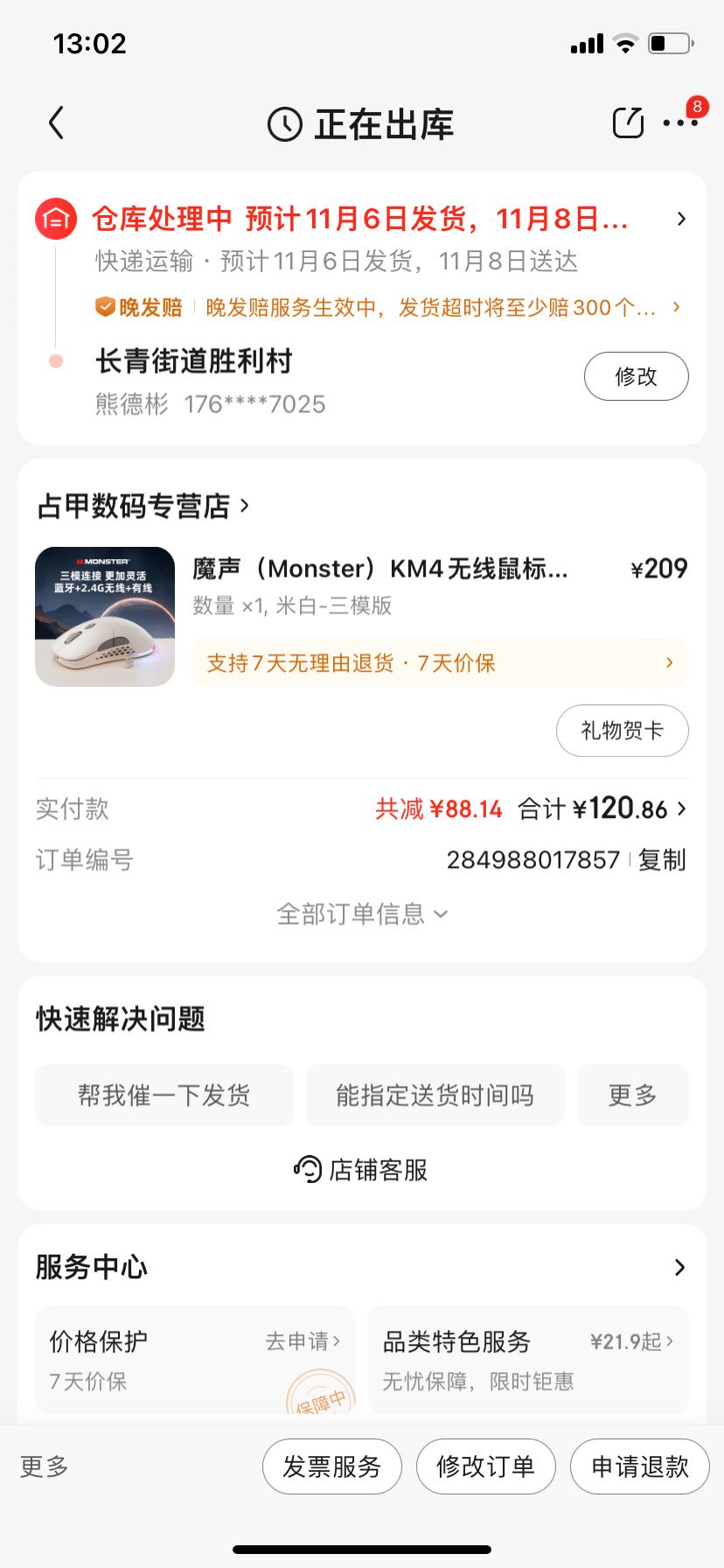Open 服务中心 service center section
The height and width of the screenshot is (1568, 724).
(x=91, y=1266)
